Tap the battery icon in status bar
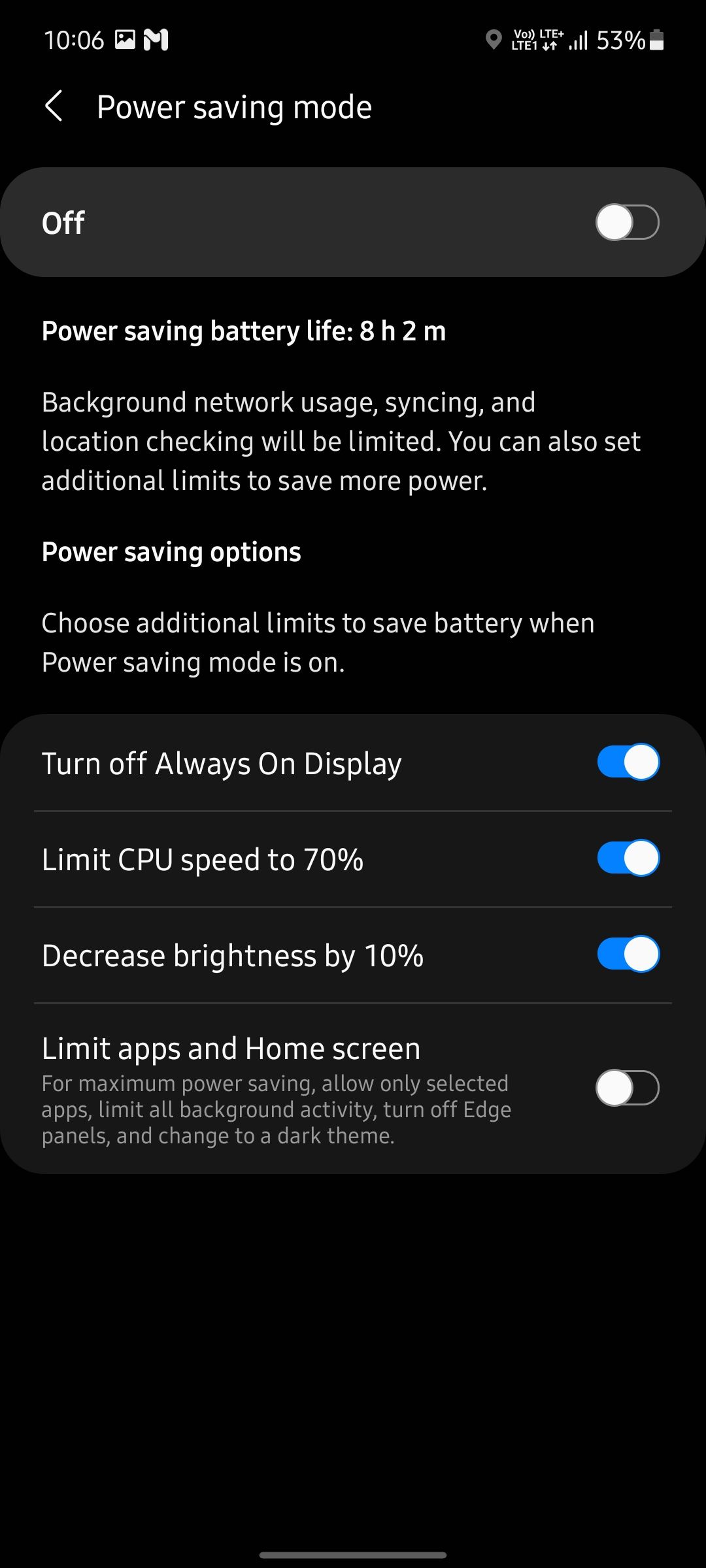This screenshot has width=706, height=1568. [656, 41]
